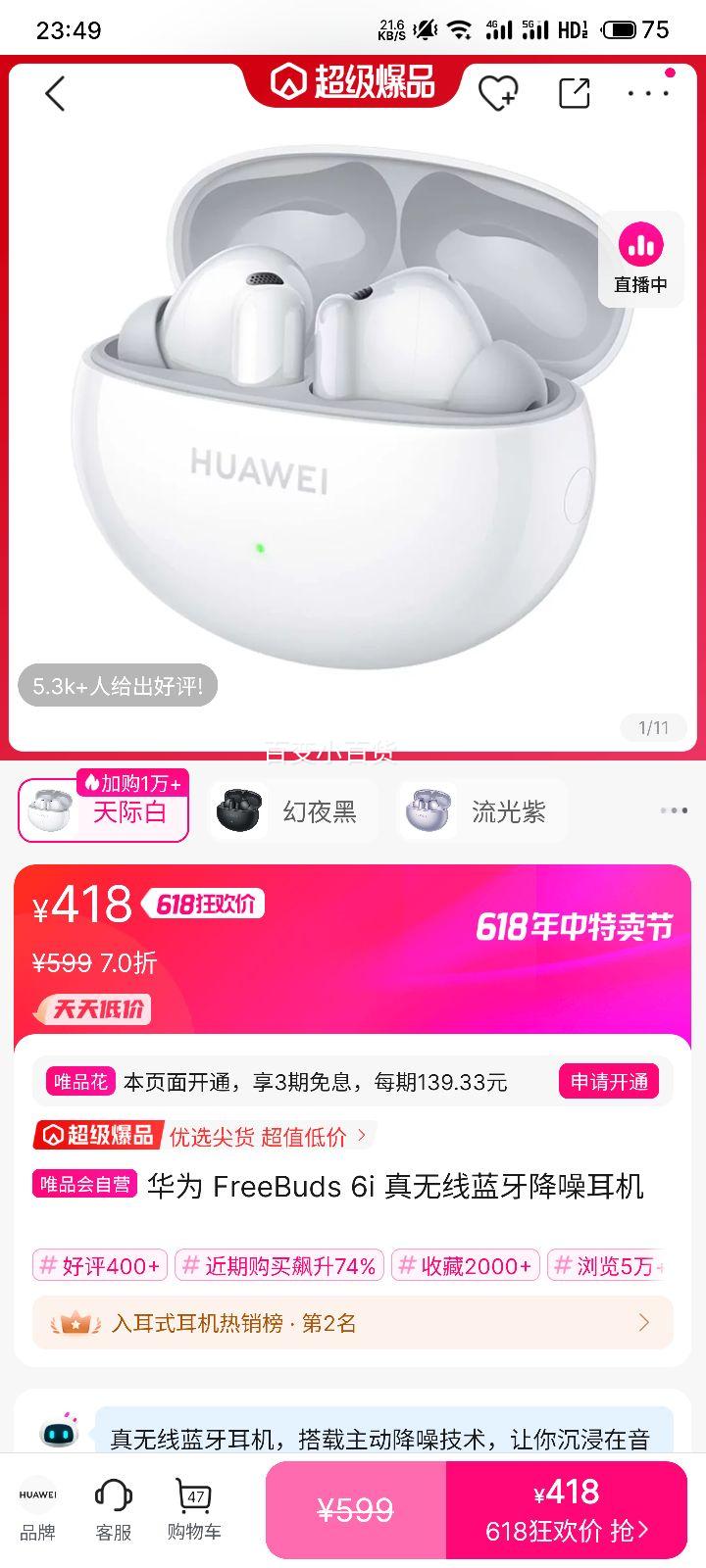
Task: Tap the 好评400+ tag
Action: [x=100, y=1265]
